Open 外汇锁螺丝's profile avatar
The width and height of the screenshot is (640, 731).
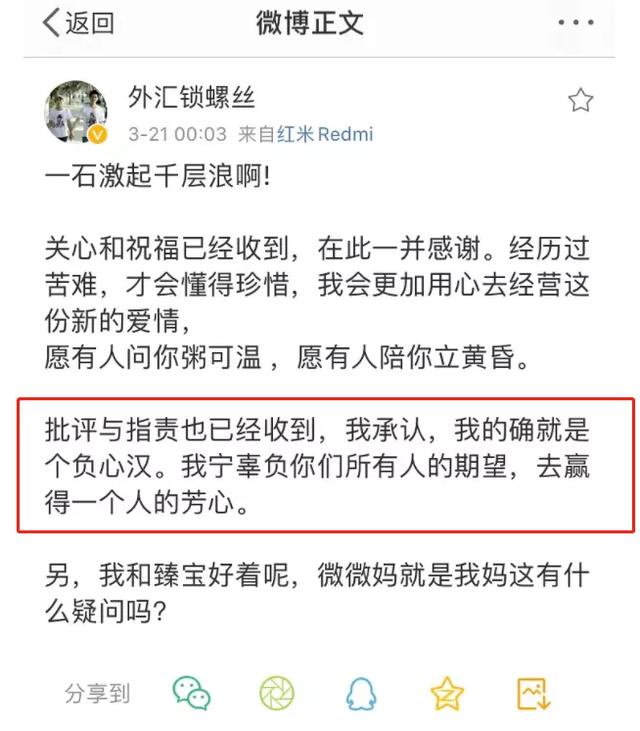click(76, 112)
